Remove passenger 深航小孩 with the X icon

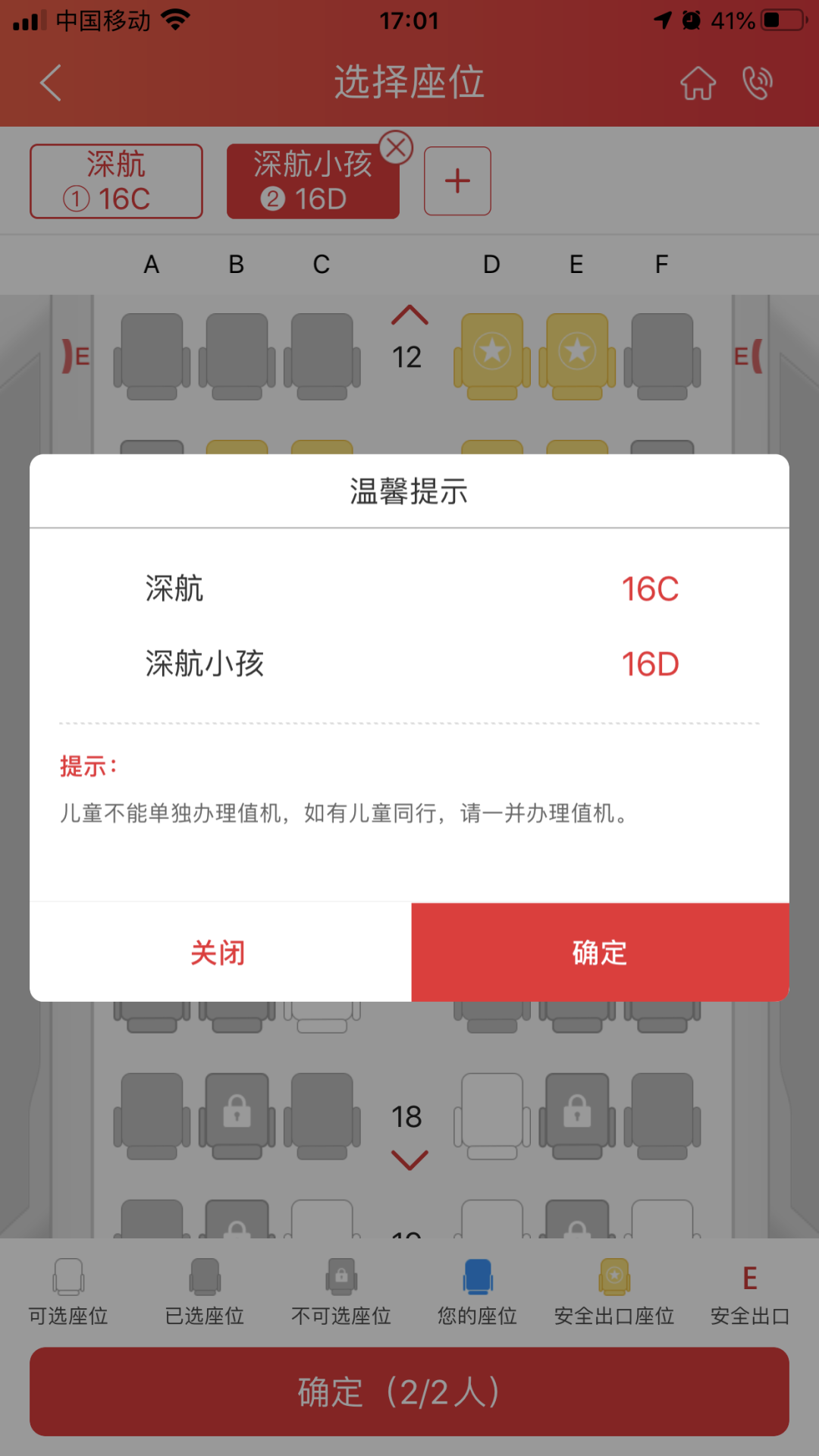point(396,148)
